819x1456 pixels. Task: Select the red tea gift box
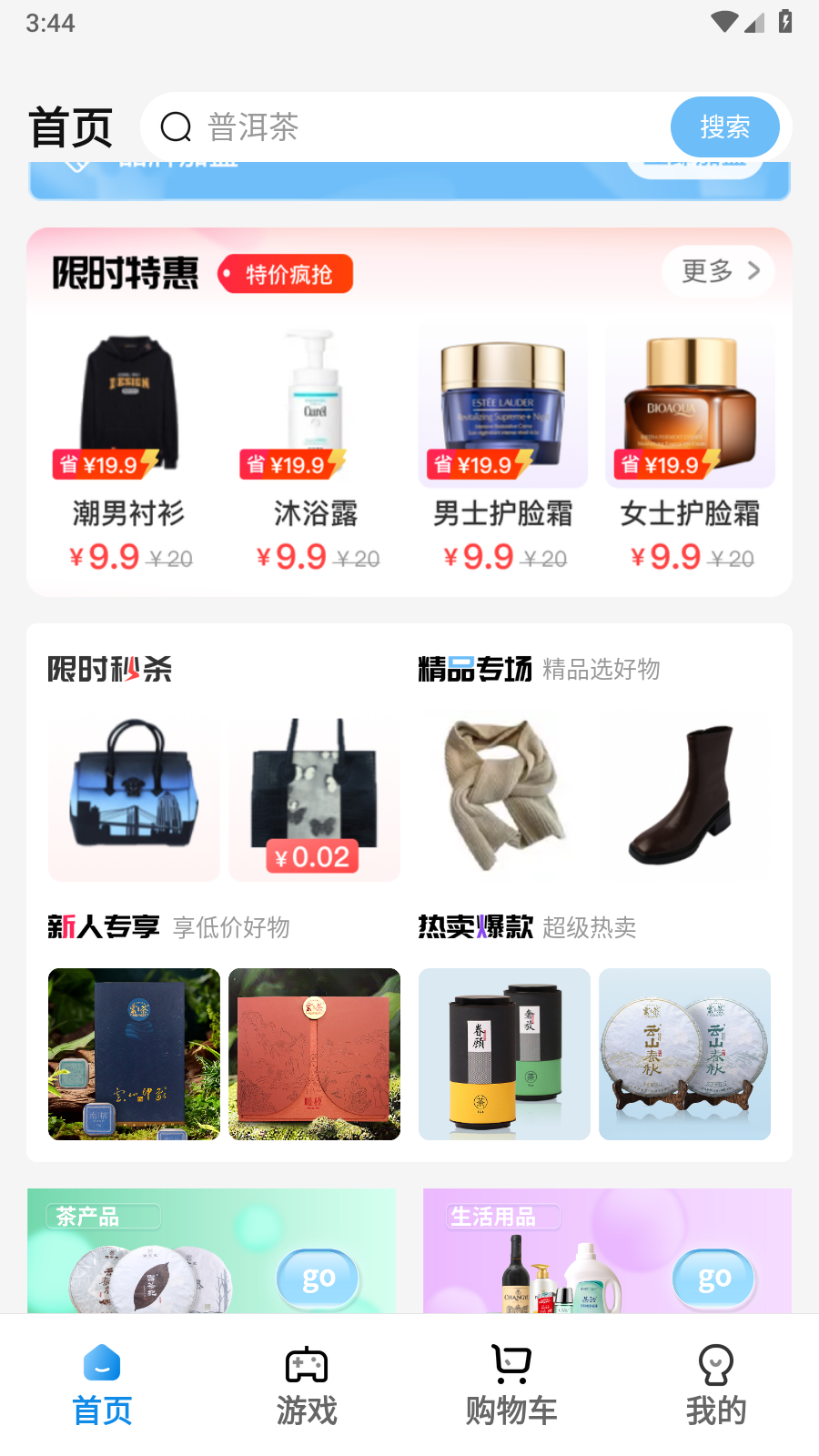pos(314,1054)
